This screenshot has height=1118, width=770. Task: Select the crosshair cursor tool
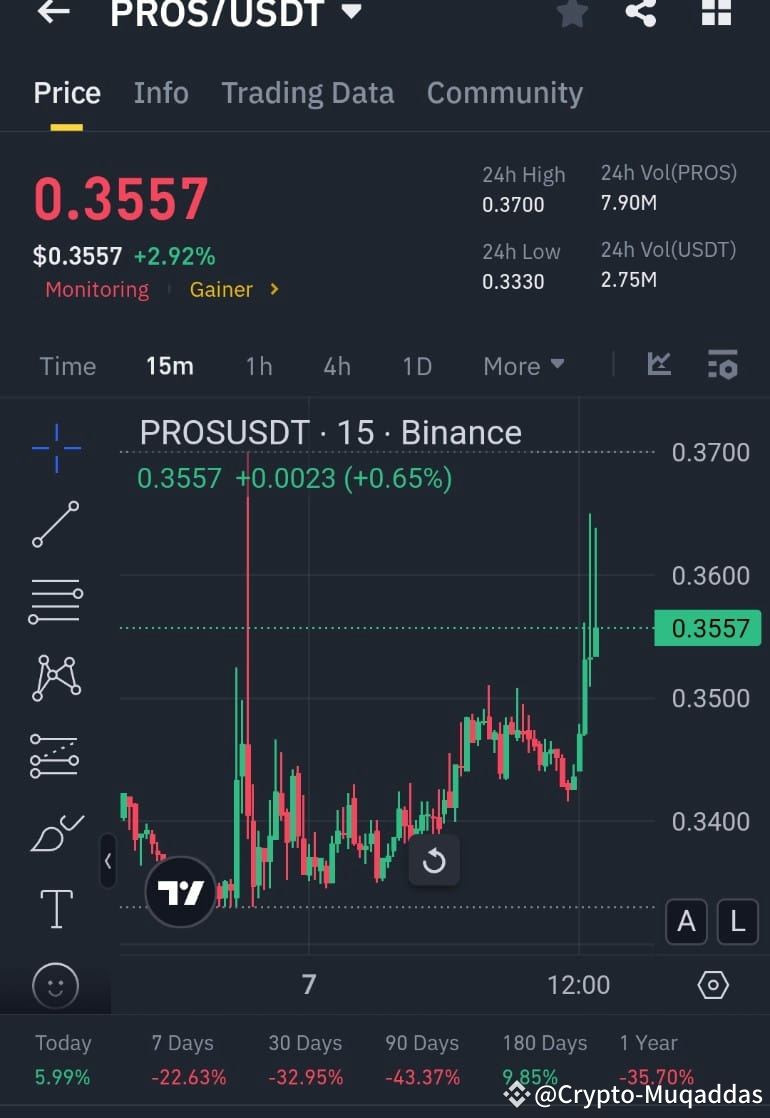point(55,448)
